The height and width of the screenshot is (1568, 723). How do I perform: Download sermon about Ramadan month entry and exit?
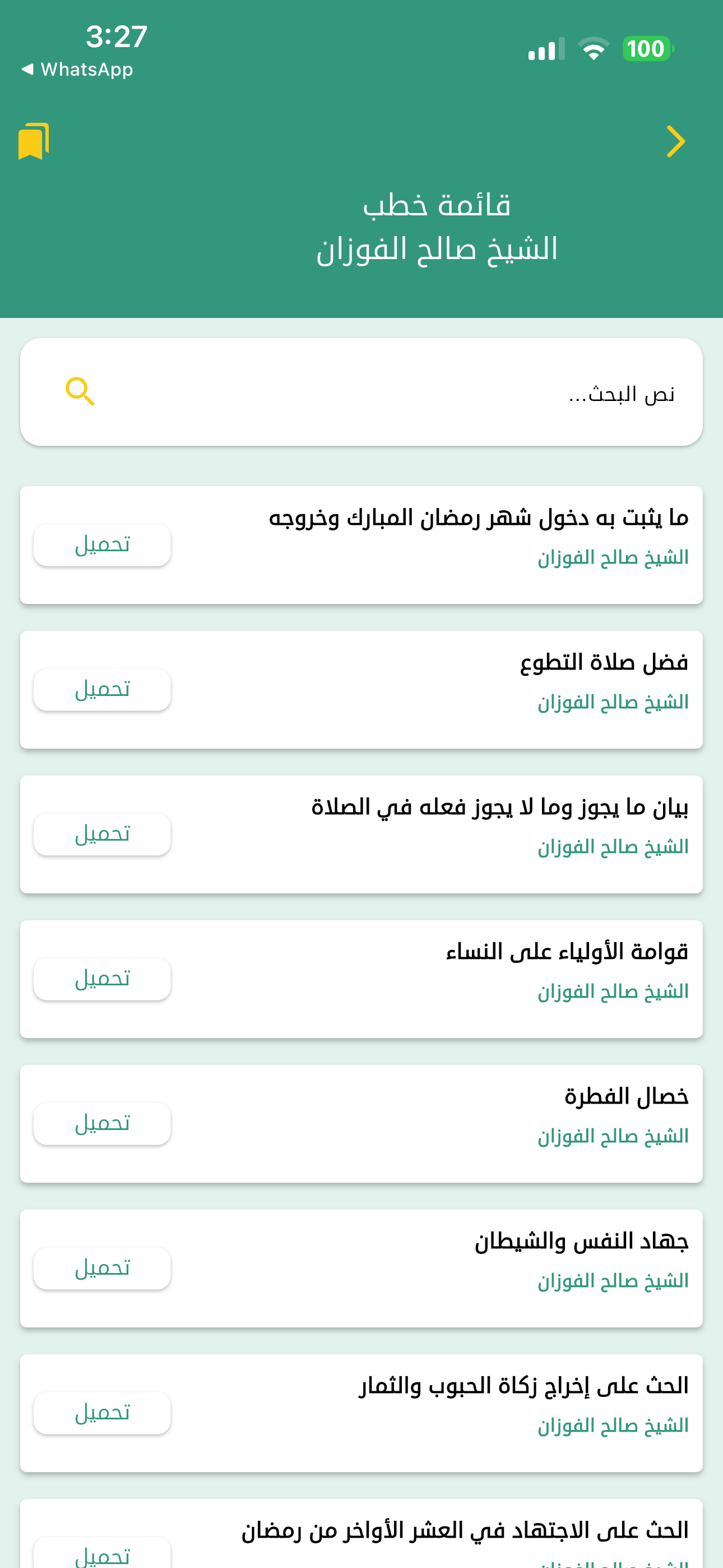[102, 545]
